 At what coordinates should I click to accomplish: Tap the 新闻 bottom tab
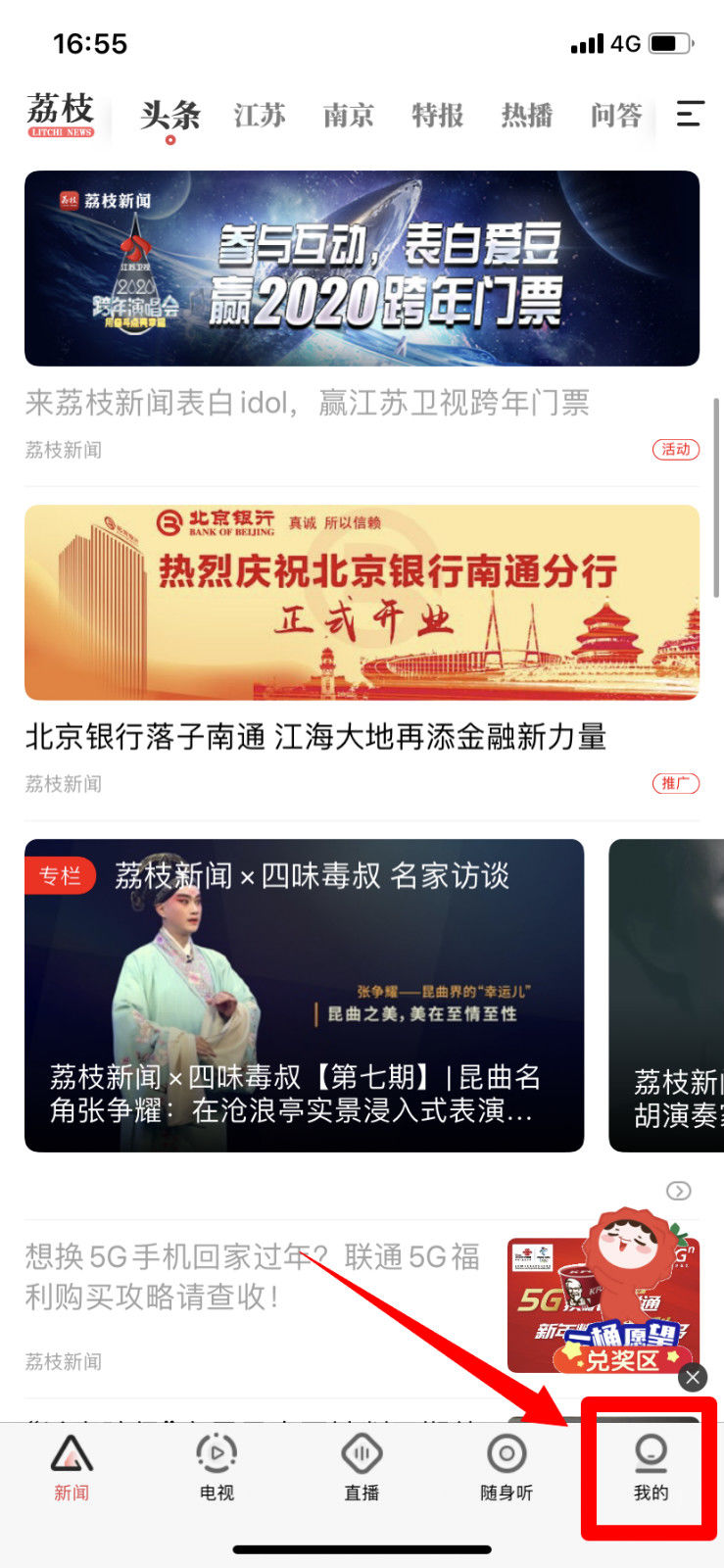72,1467
